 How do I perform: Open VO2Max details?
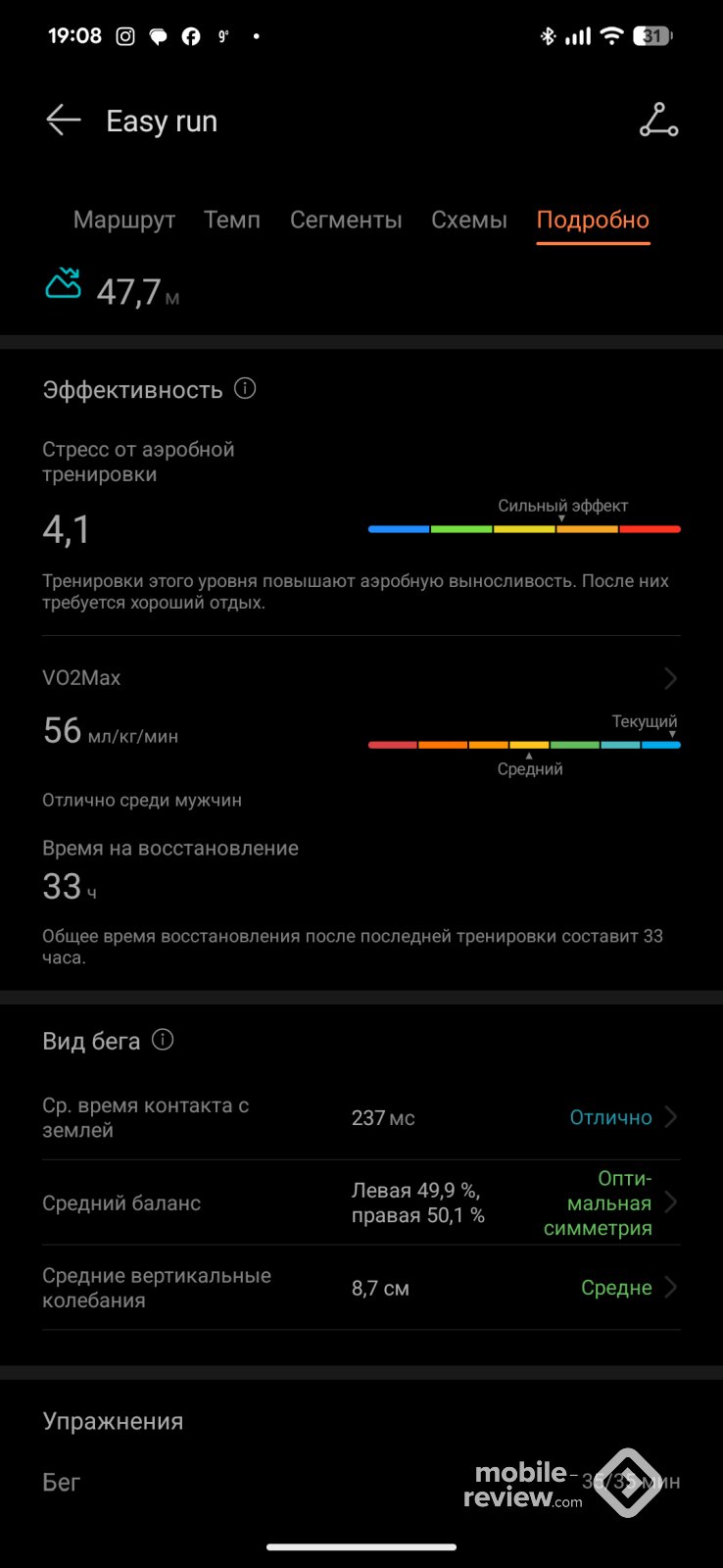point(670,678)
